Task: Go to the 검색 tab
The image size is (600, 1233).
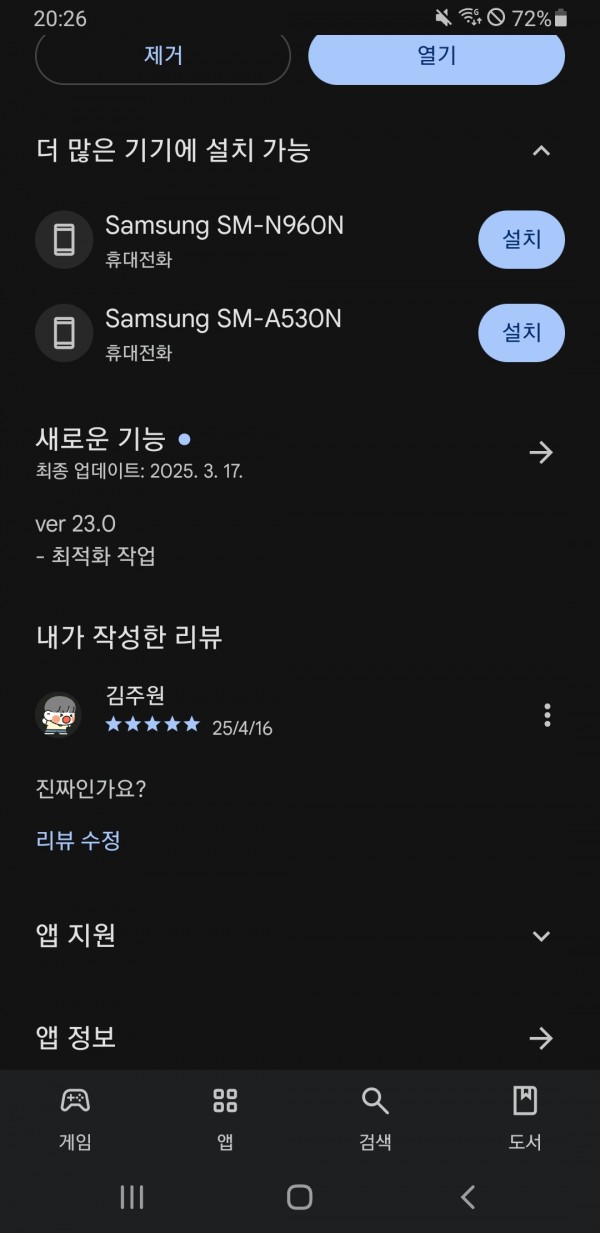Action: coord(375,1118)
